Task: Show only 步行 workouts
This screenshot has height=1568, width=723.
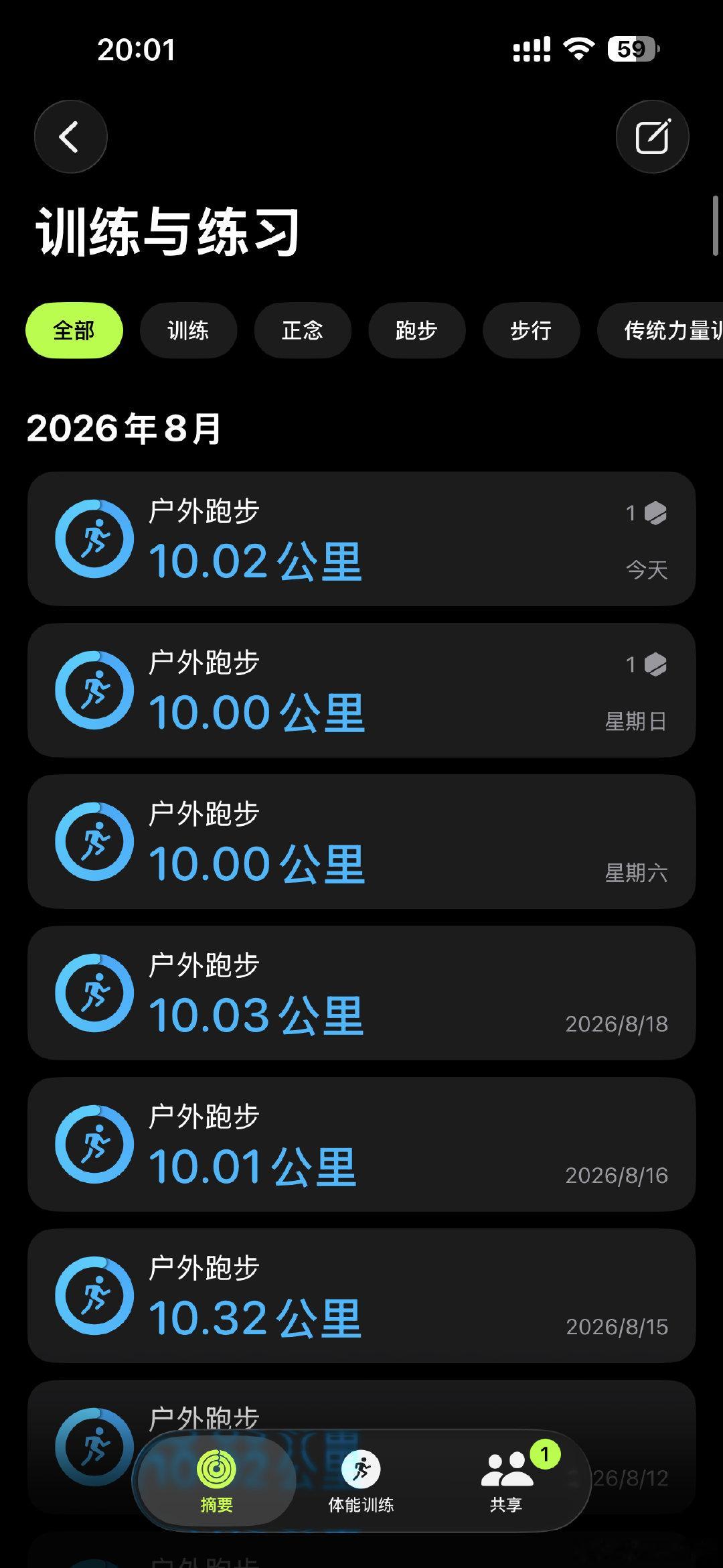Action: pos(531,330)
